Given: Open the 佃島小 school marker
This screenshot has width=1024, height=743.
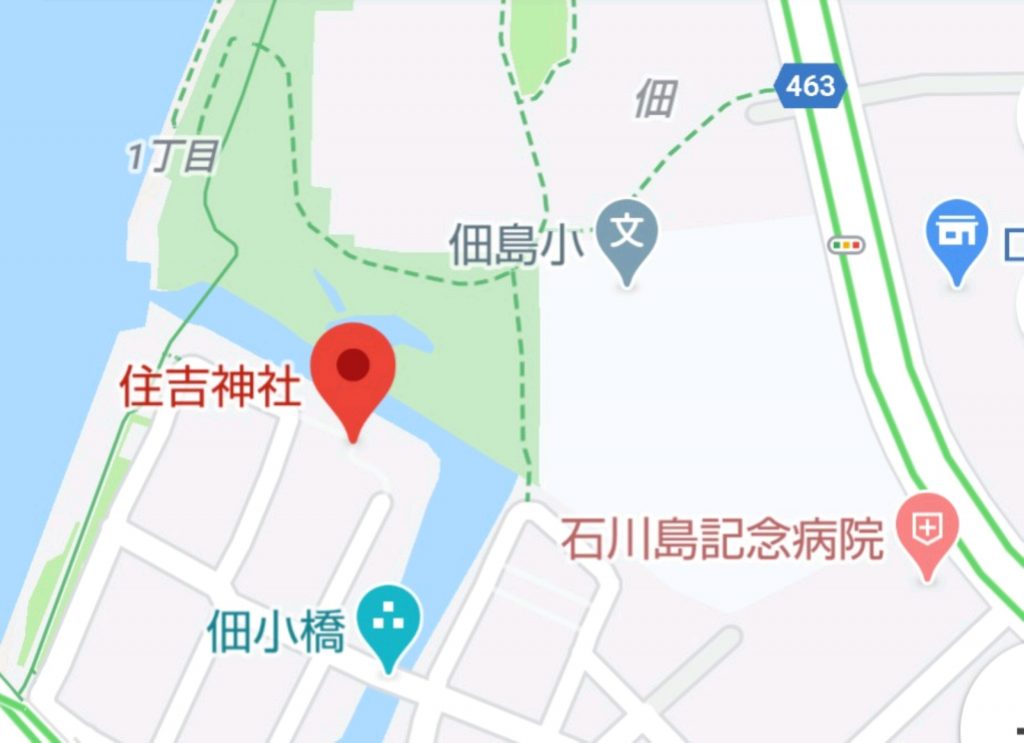Looking at the screenshot, I should (x=627, y=235).
